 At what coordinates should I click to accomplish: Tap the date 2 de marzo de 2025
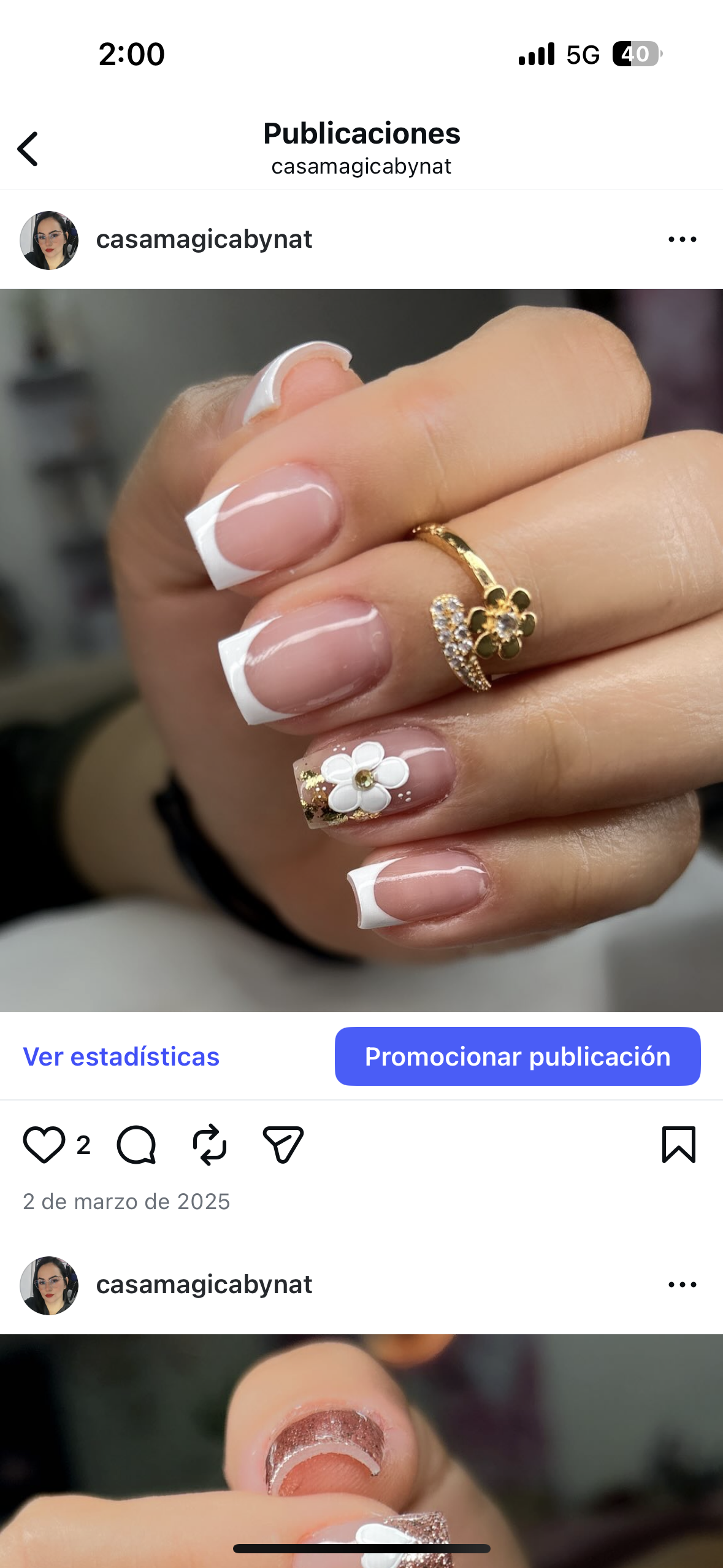(x=126, y=1202)
